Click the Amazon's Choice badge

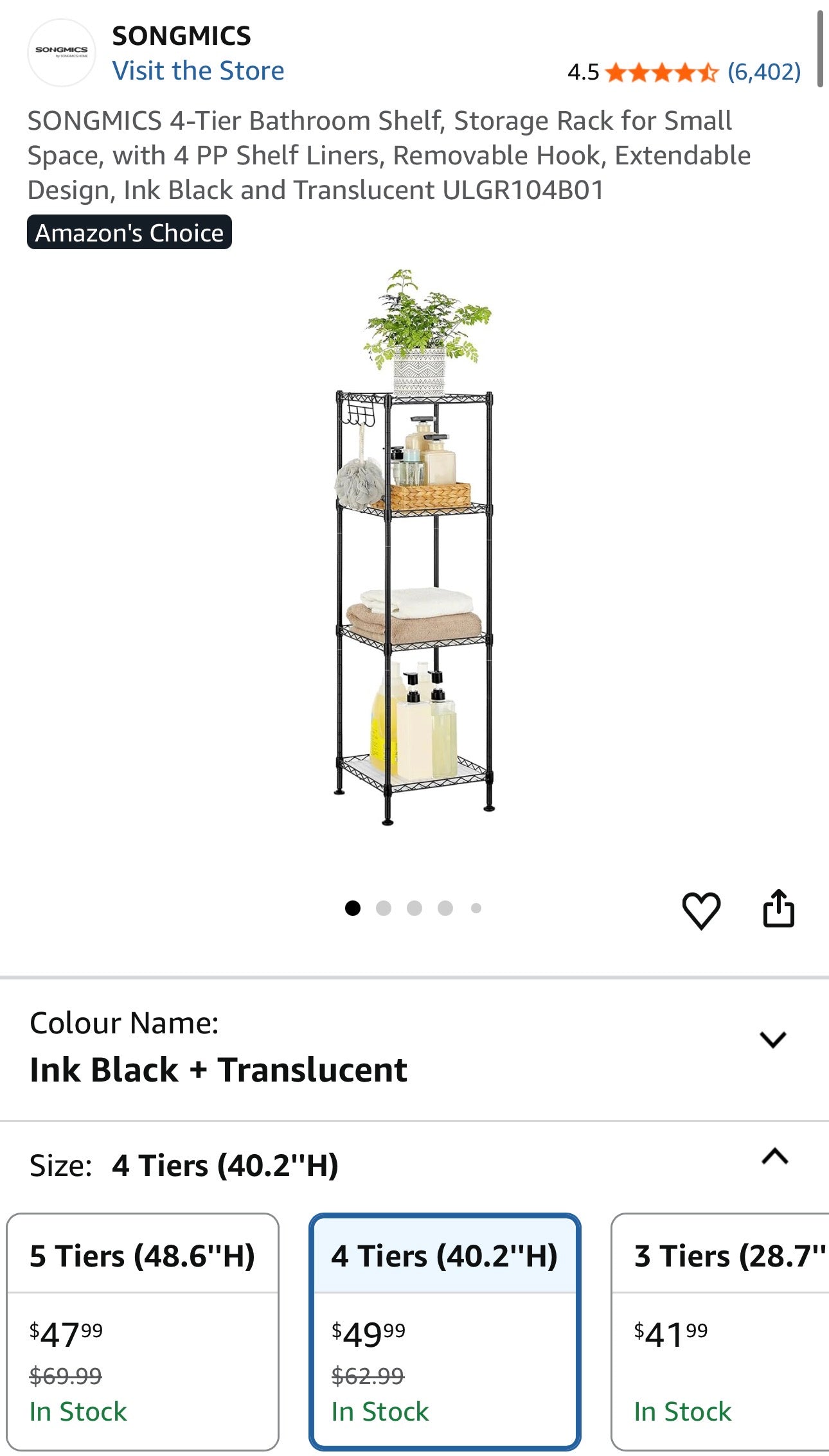click(129, 232)
